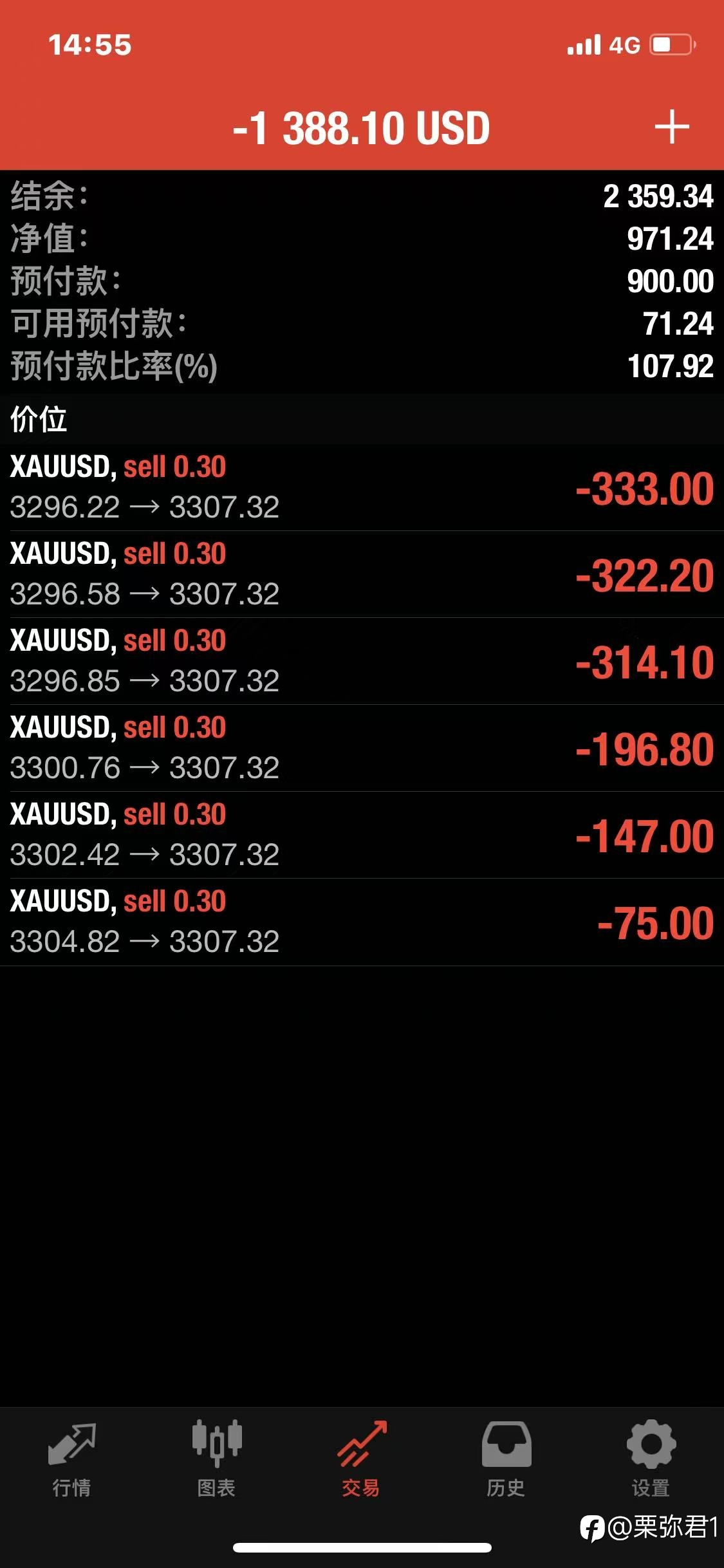724x1568 pixels.
Task: Go to the 历史 history tab
Action: click(x=506, y=1459)
